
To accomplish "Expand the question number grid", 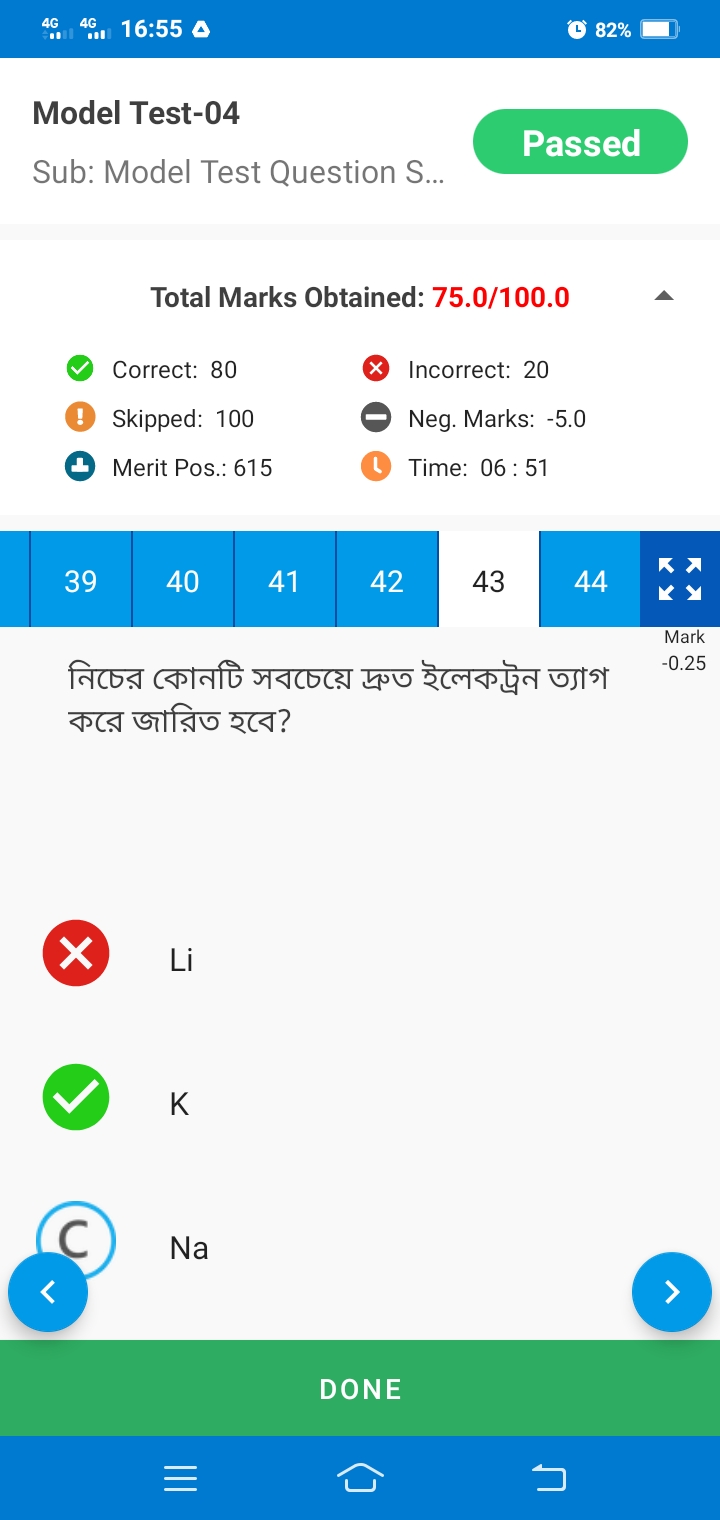I will (x=680, y=579).
